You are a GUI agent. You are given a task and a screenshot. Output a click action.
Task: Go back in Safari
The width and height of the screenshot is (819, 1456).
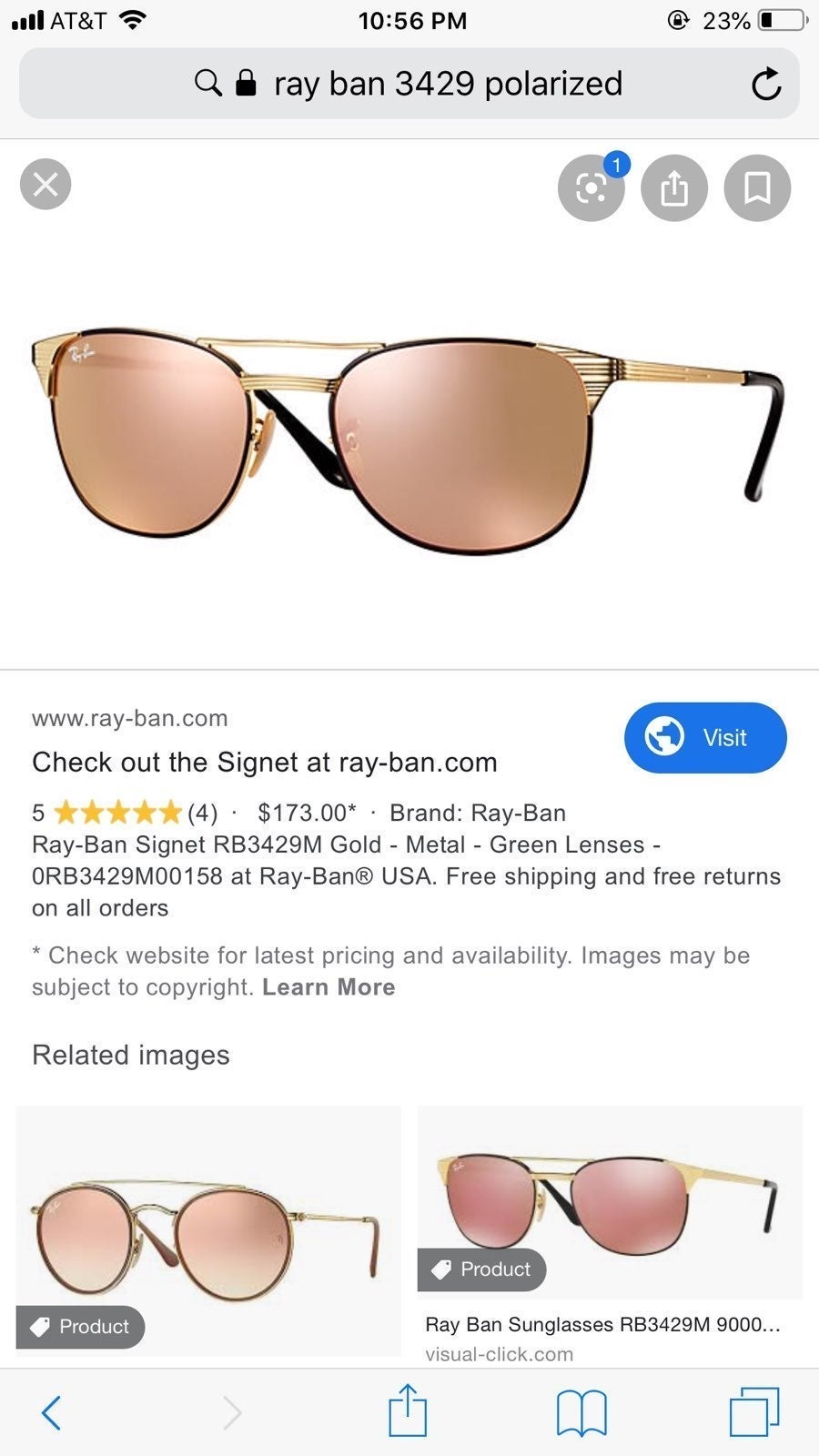pos(52,1412)
